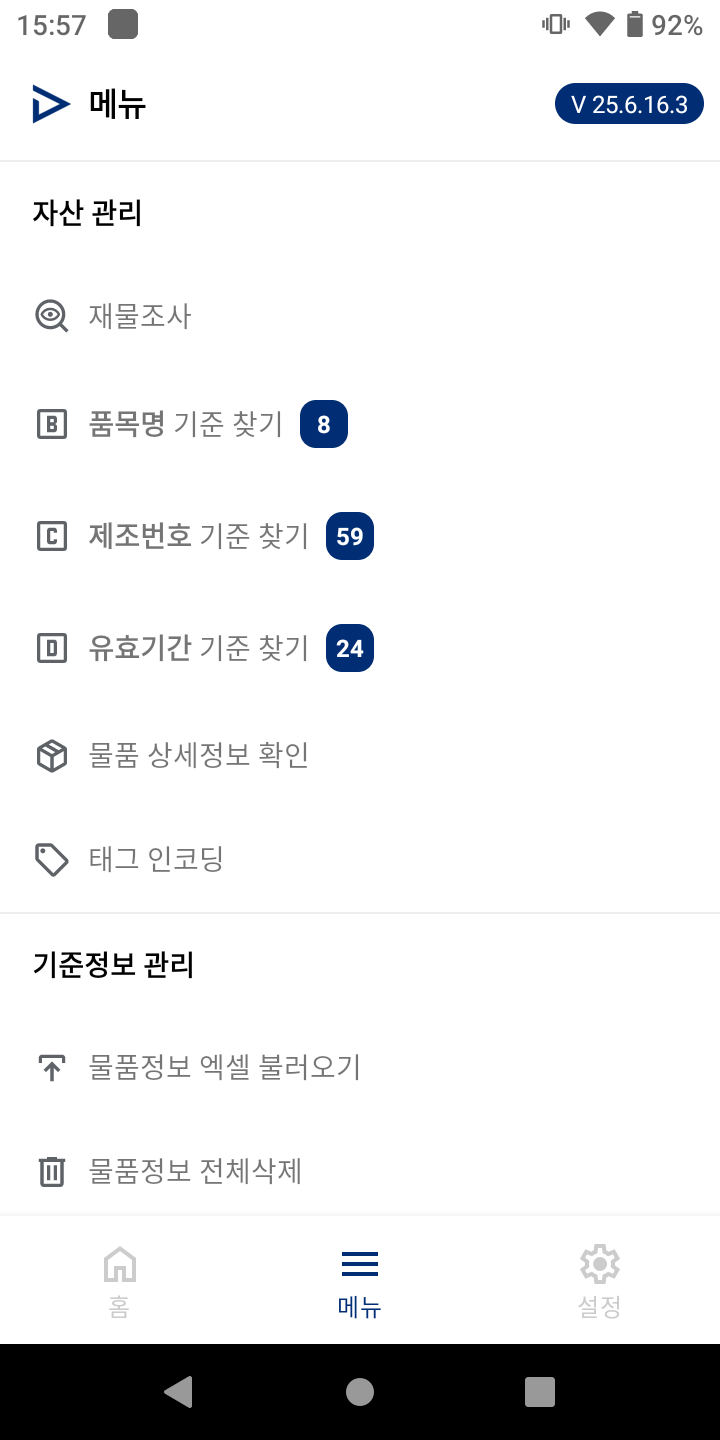Go to 태그 인코딩
This screenshot has height=1440, width=720.
click(360, 859)
